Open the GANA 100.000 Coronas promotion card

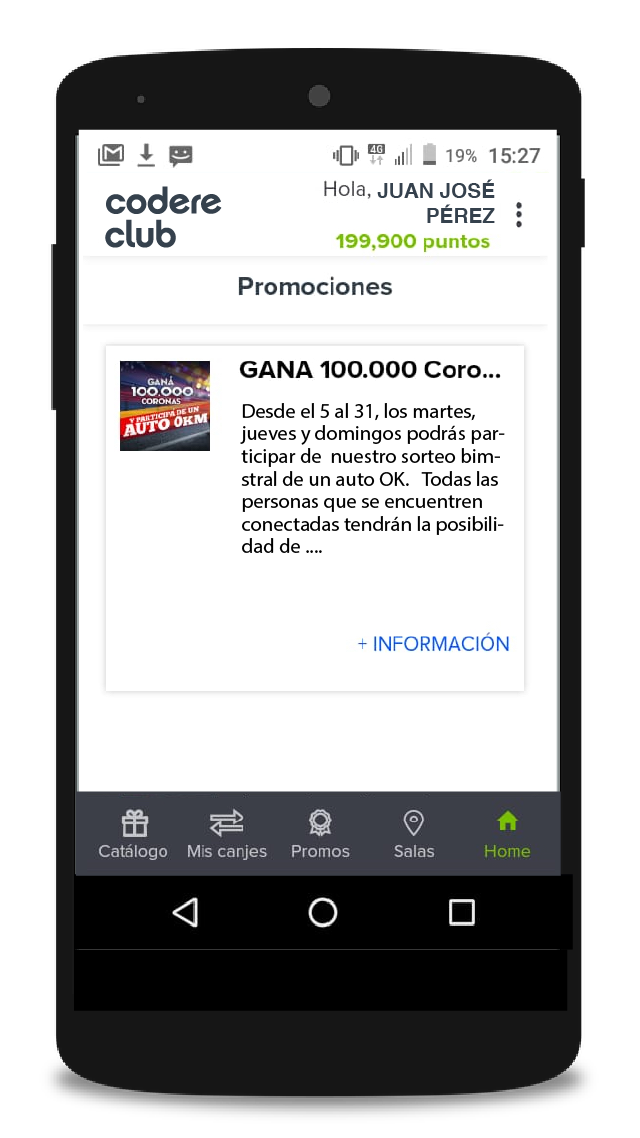369,370
